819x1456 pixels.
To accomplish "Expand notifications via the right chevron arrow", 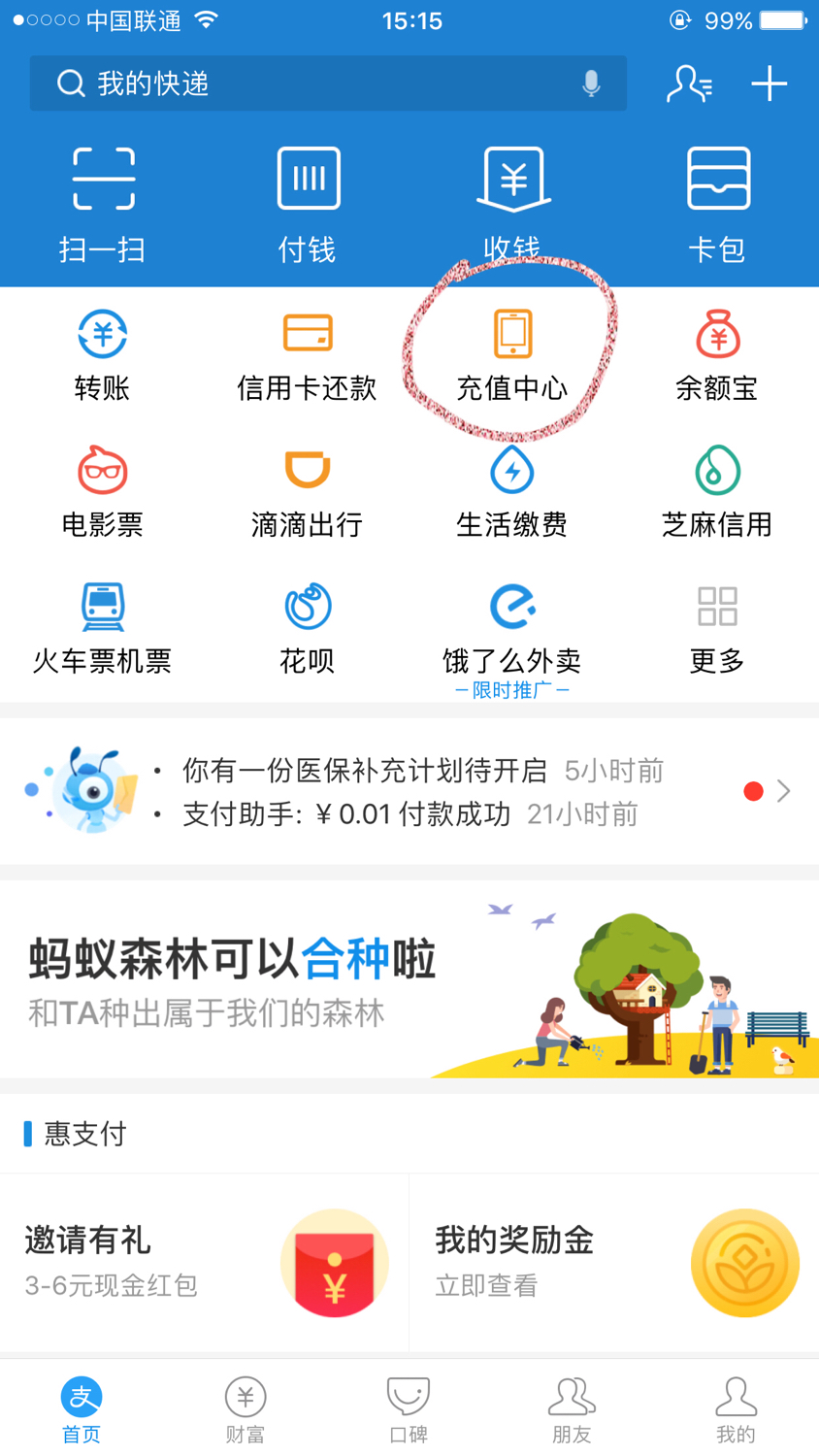I will pos(786,791).
